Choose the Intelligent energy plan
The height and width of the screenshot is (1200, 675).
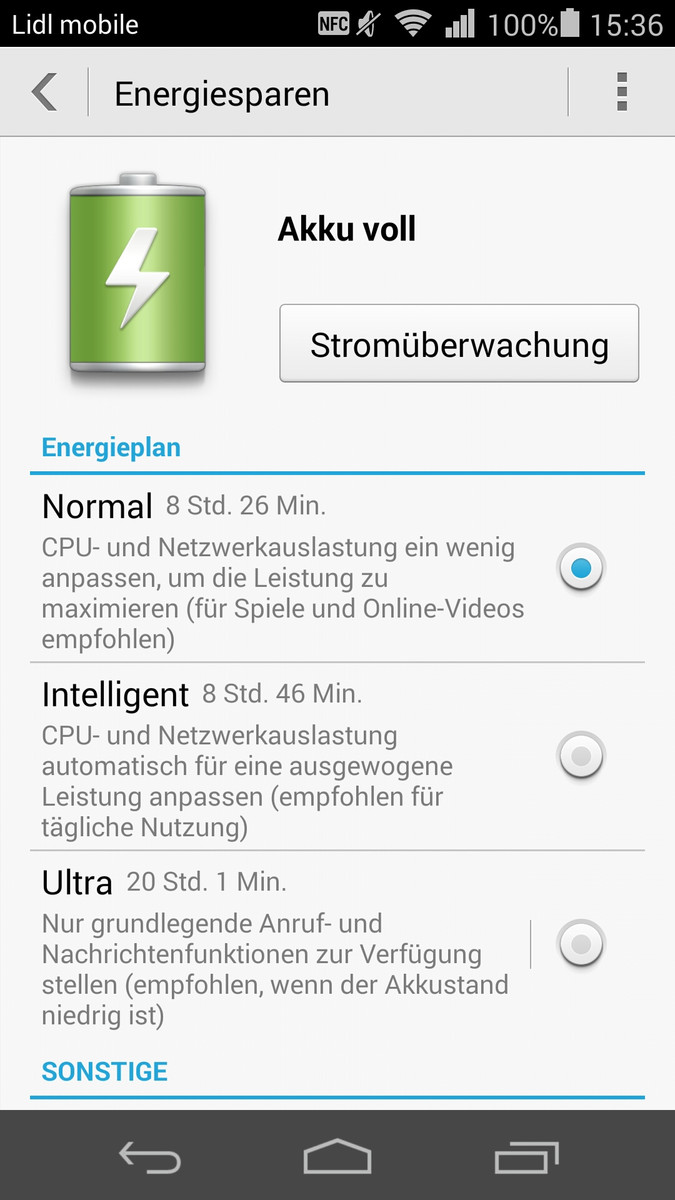(x=581, y=755)
